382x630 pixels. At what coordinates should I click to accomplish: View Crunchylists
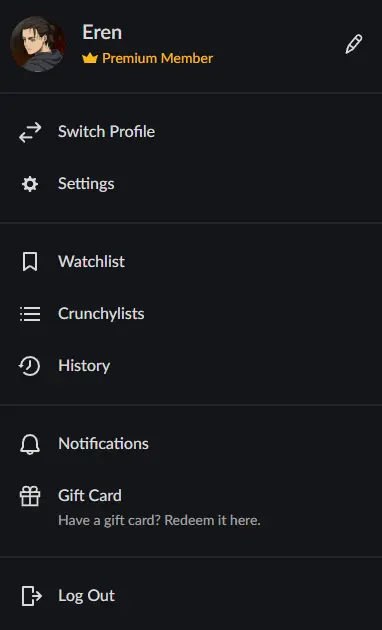point(191,314)
